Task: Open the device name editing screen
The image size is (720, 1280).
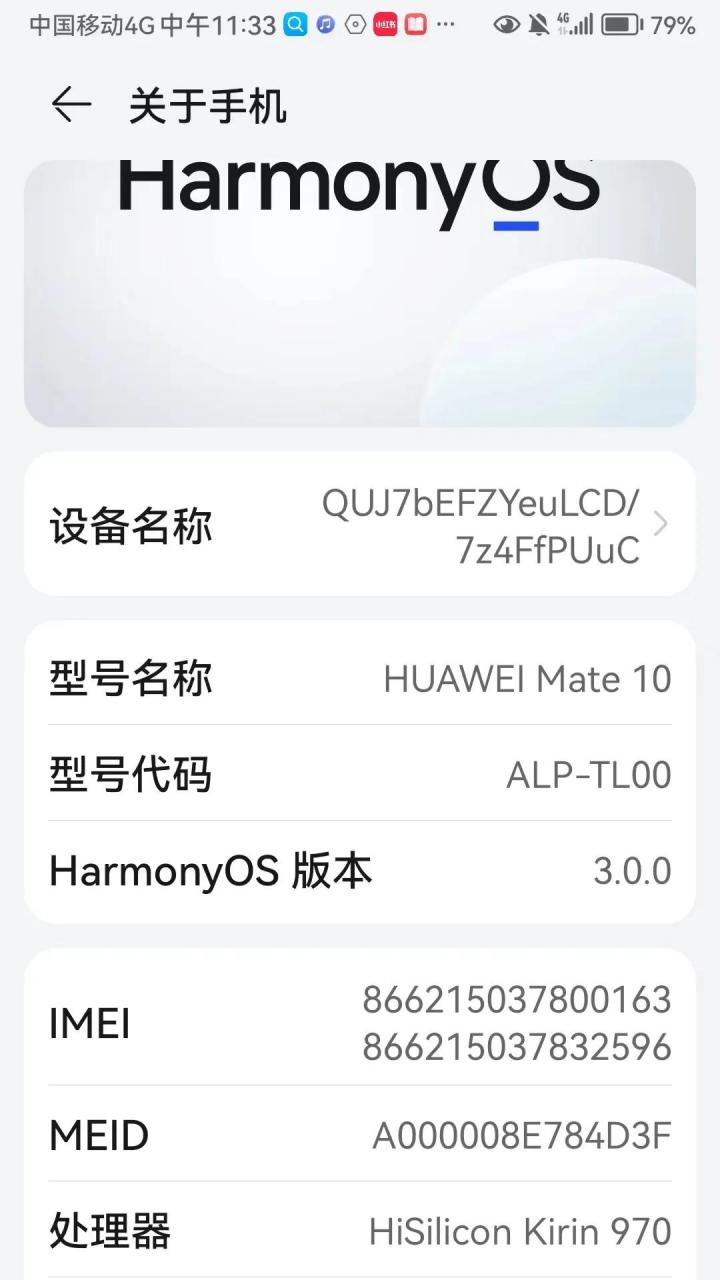Action: (x=360, y=524)
